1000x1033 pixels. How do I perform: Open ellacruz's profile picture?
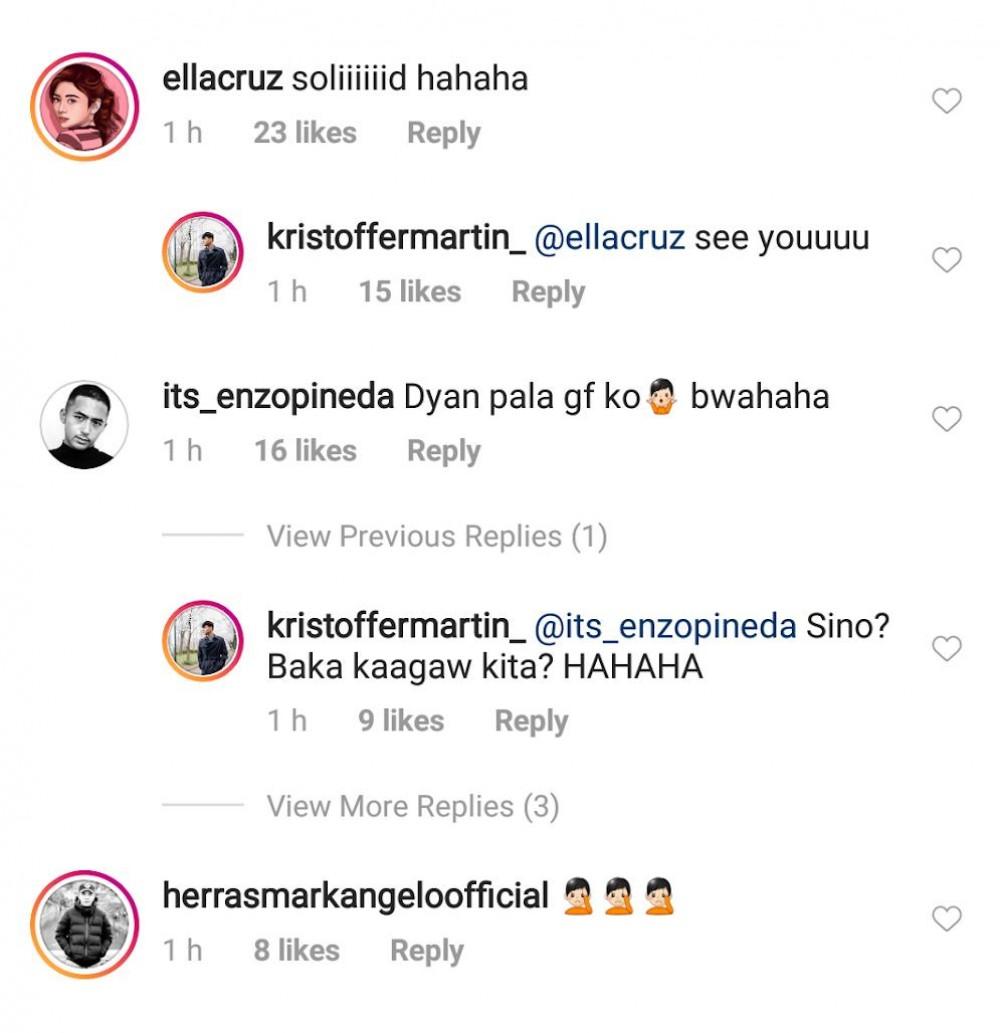[x=84, y=106]
